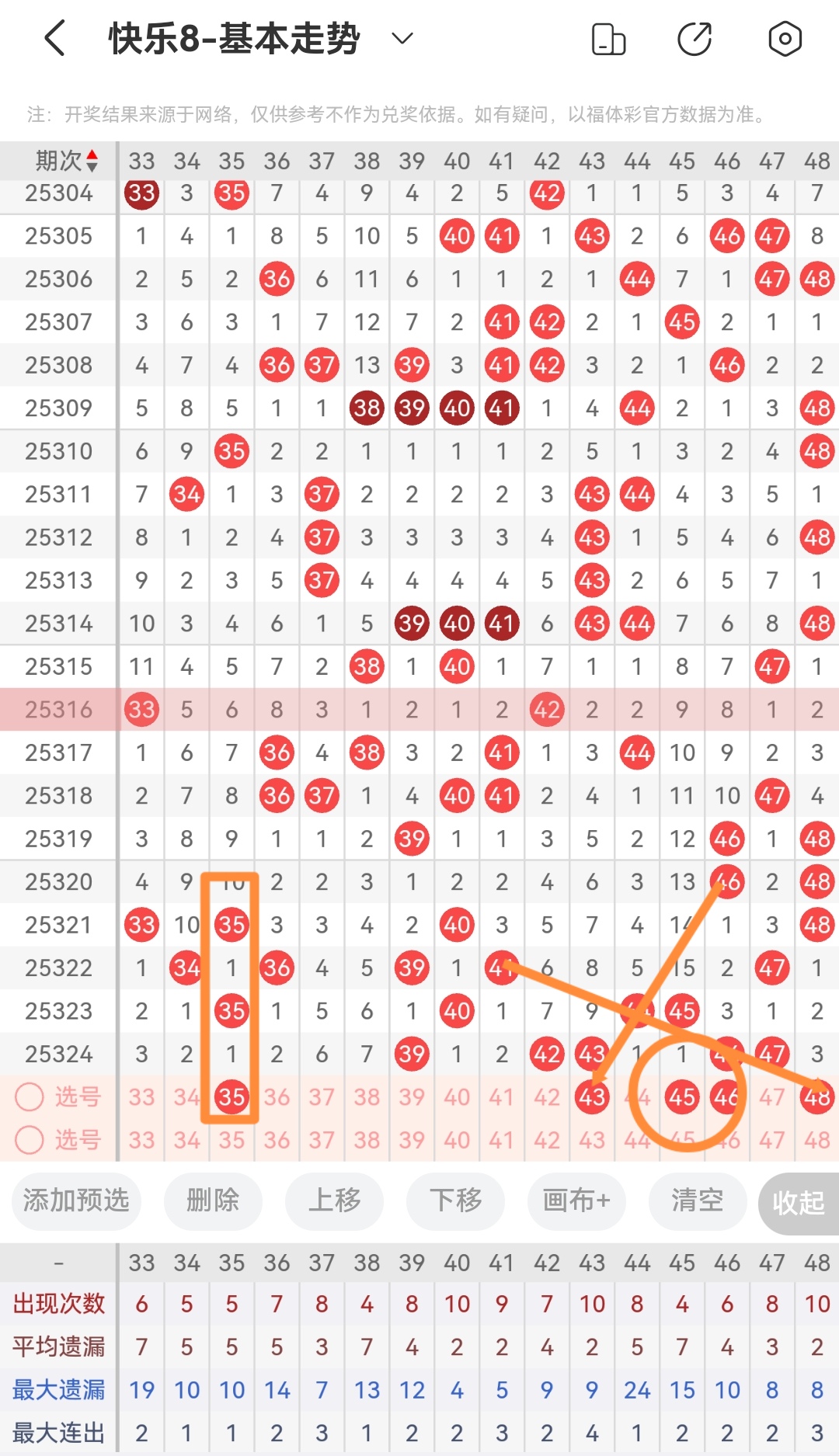Pick number 40 in second 选号 row
Image resolution: width=839 pixels, height=1456 pixels.
tap(457, 1140)
